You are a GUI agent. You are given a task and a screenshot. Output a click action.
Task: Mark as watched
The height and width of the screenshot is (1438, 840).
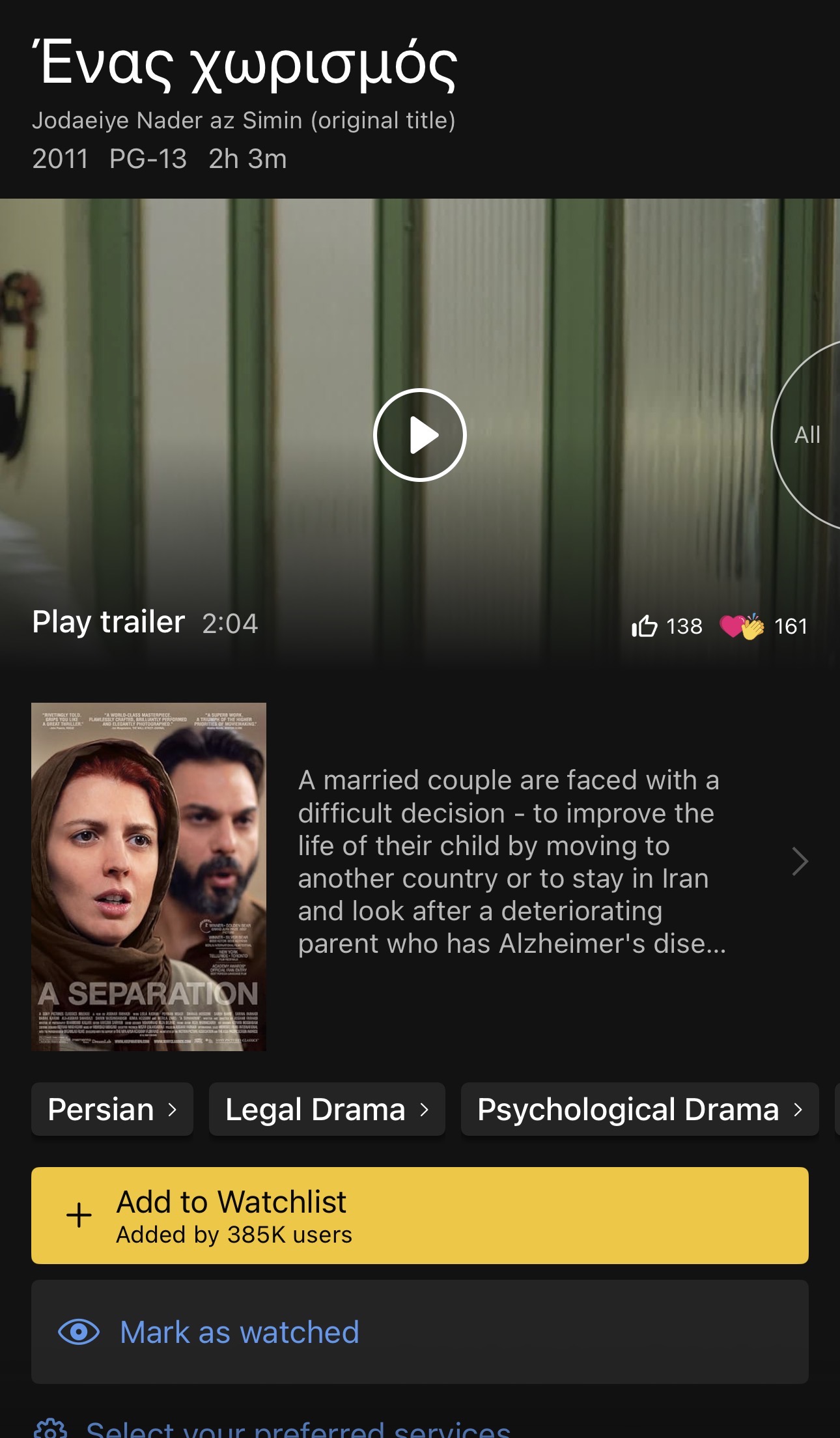coord(419,1332)
